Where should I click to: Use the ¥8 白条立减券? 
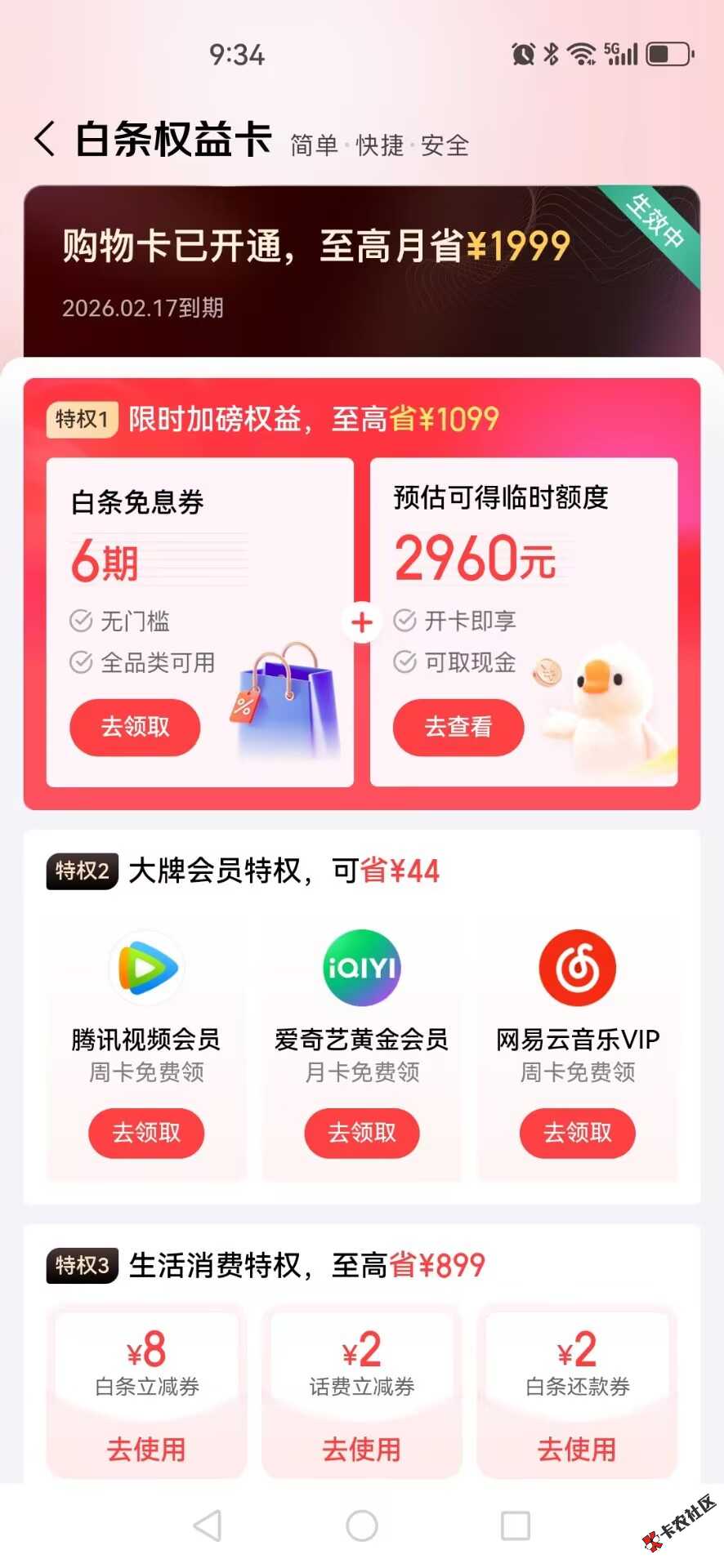tap(146, 1449)
